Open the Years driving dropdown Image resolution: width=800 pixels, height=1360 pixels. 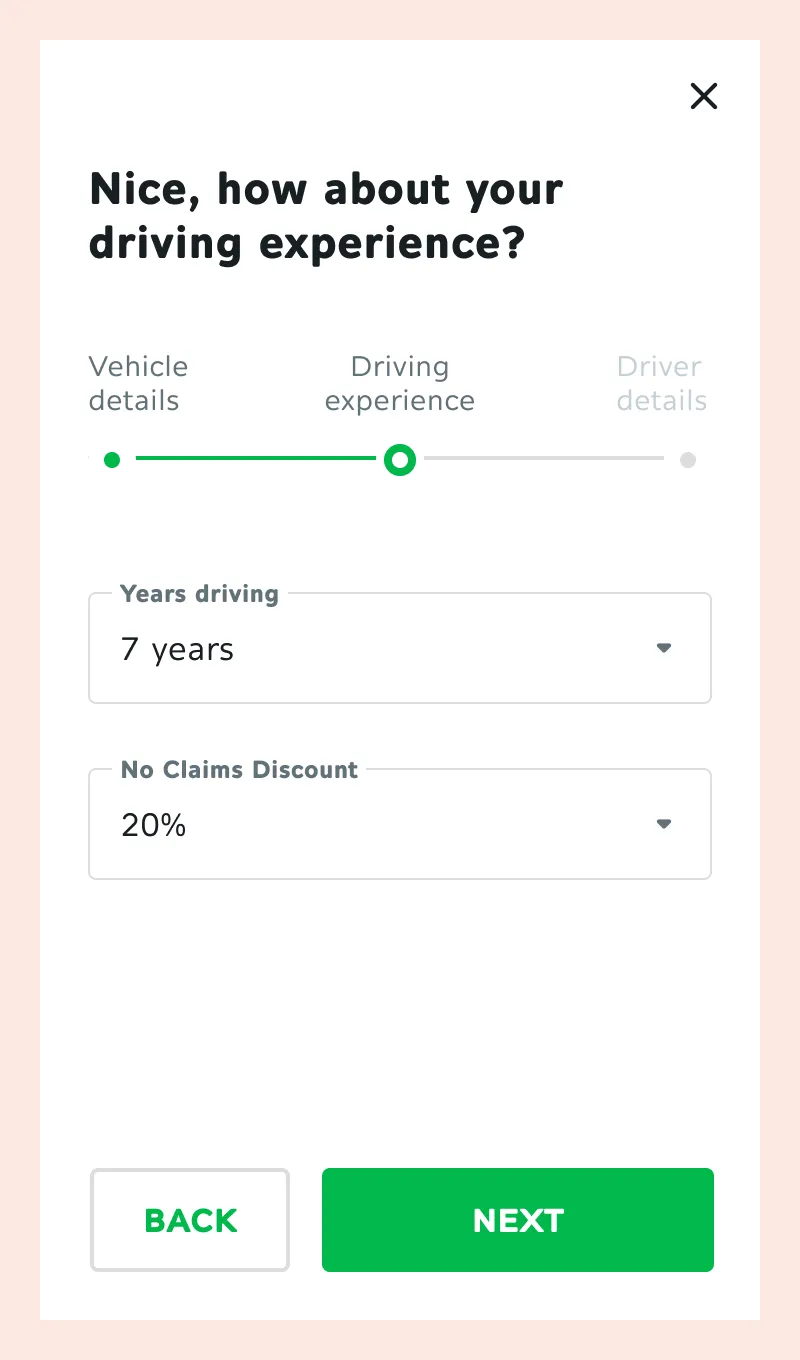coord(400,648)
